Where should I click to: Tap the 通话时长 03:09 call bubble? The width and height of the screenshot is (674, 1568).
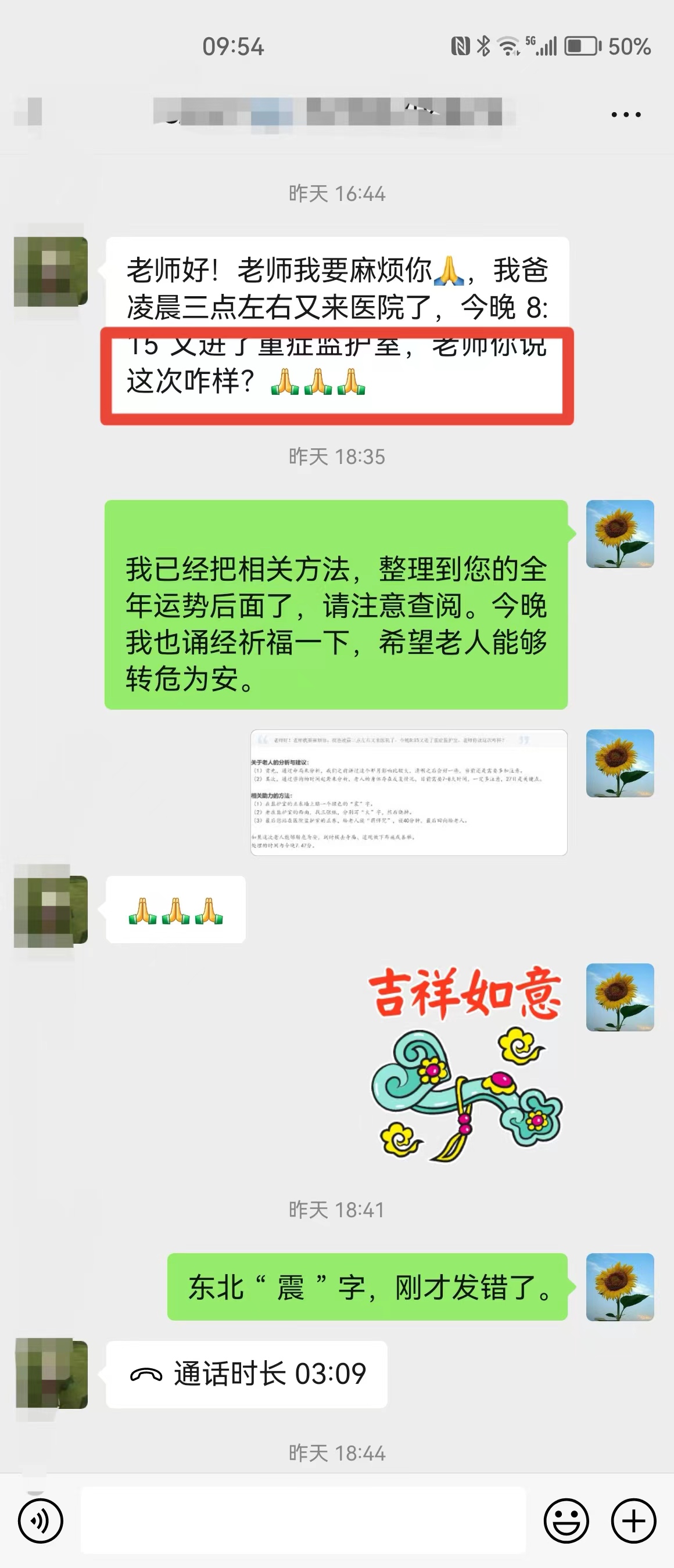click(246, 1375)
